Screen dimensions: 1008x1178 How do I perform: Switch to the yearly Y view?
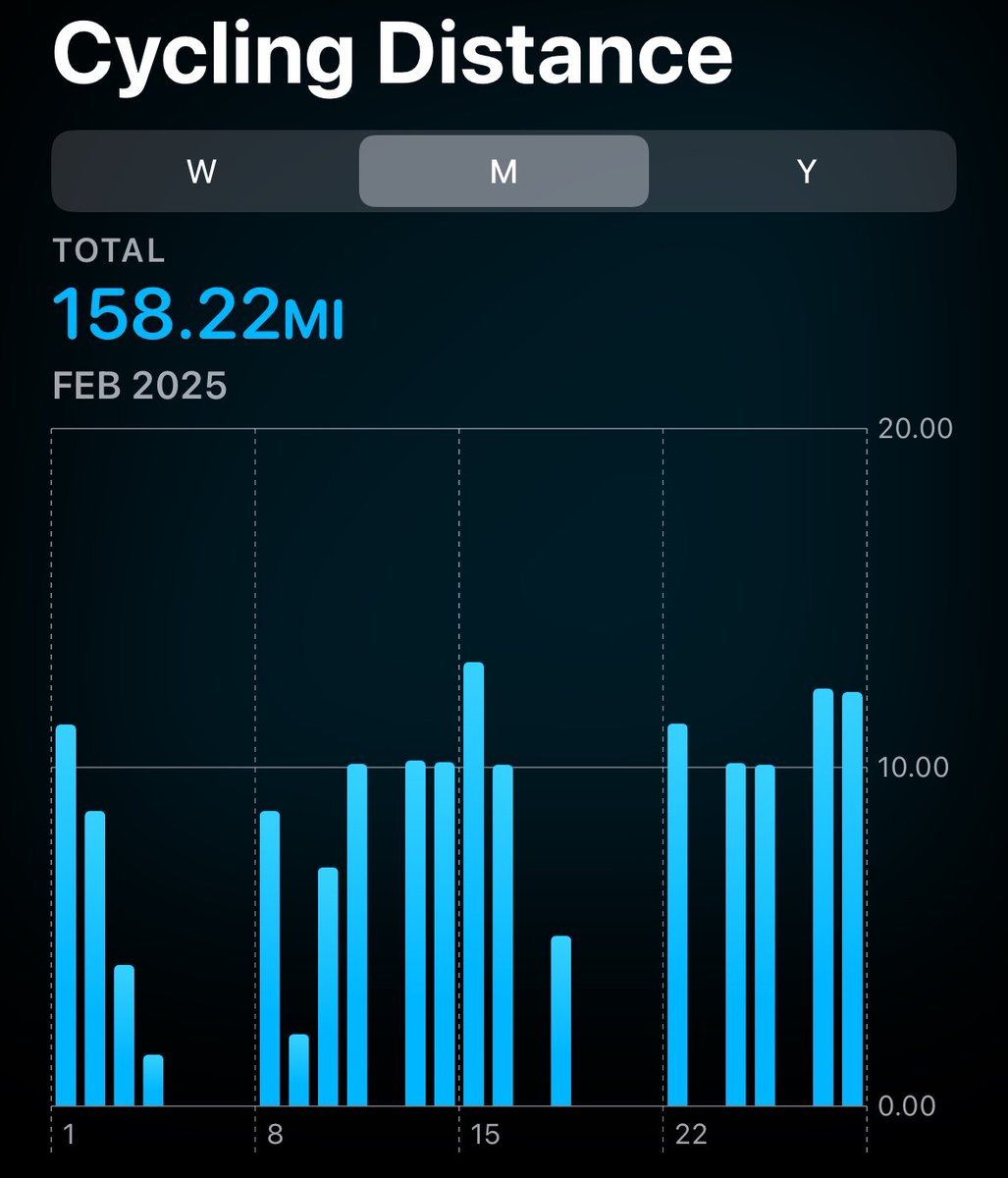tap(805, 172)
